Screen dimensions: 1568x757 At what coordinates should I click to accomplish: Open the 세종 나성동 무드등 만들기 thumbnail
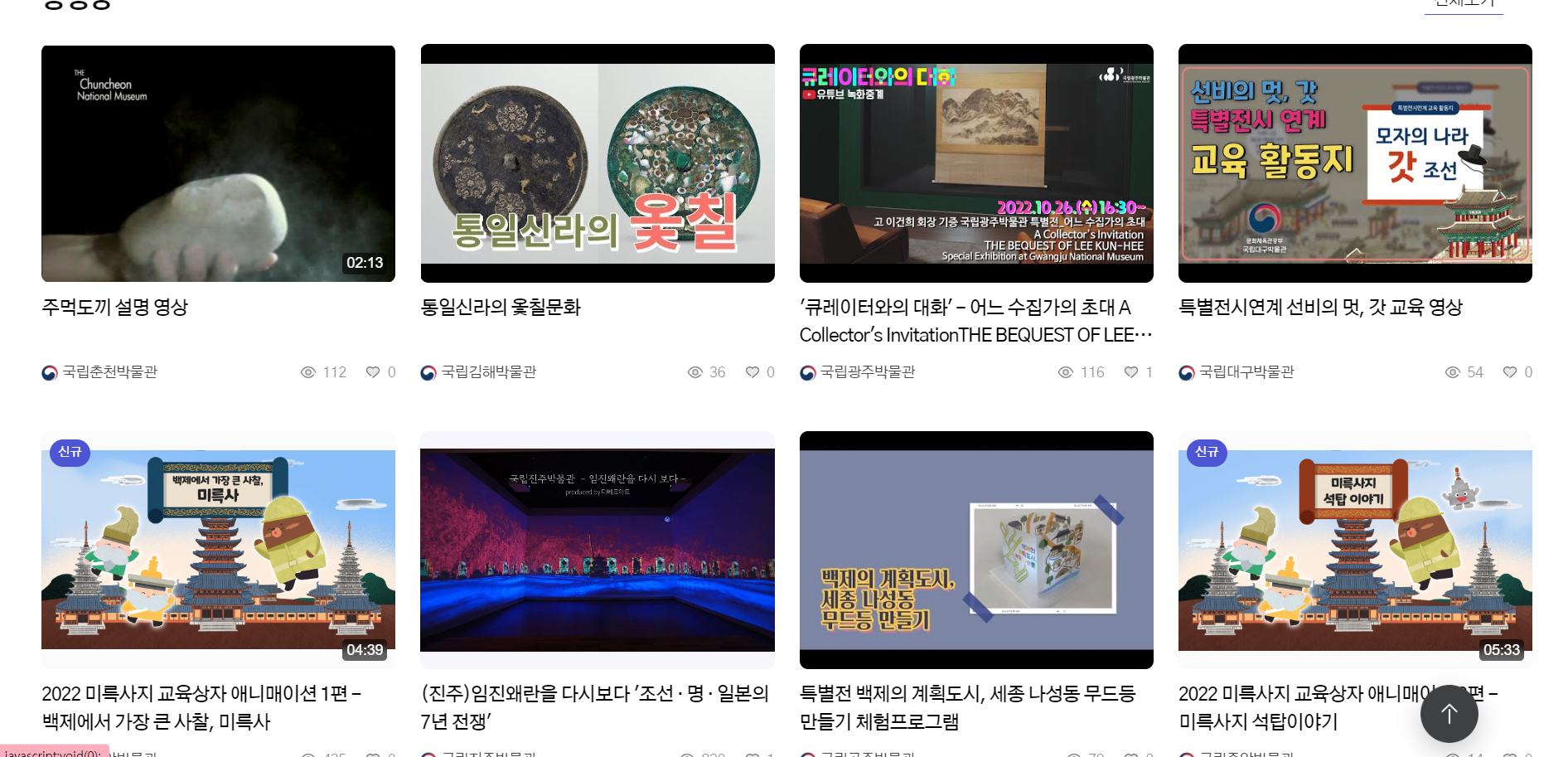point(976,549)
